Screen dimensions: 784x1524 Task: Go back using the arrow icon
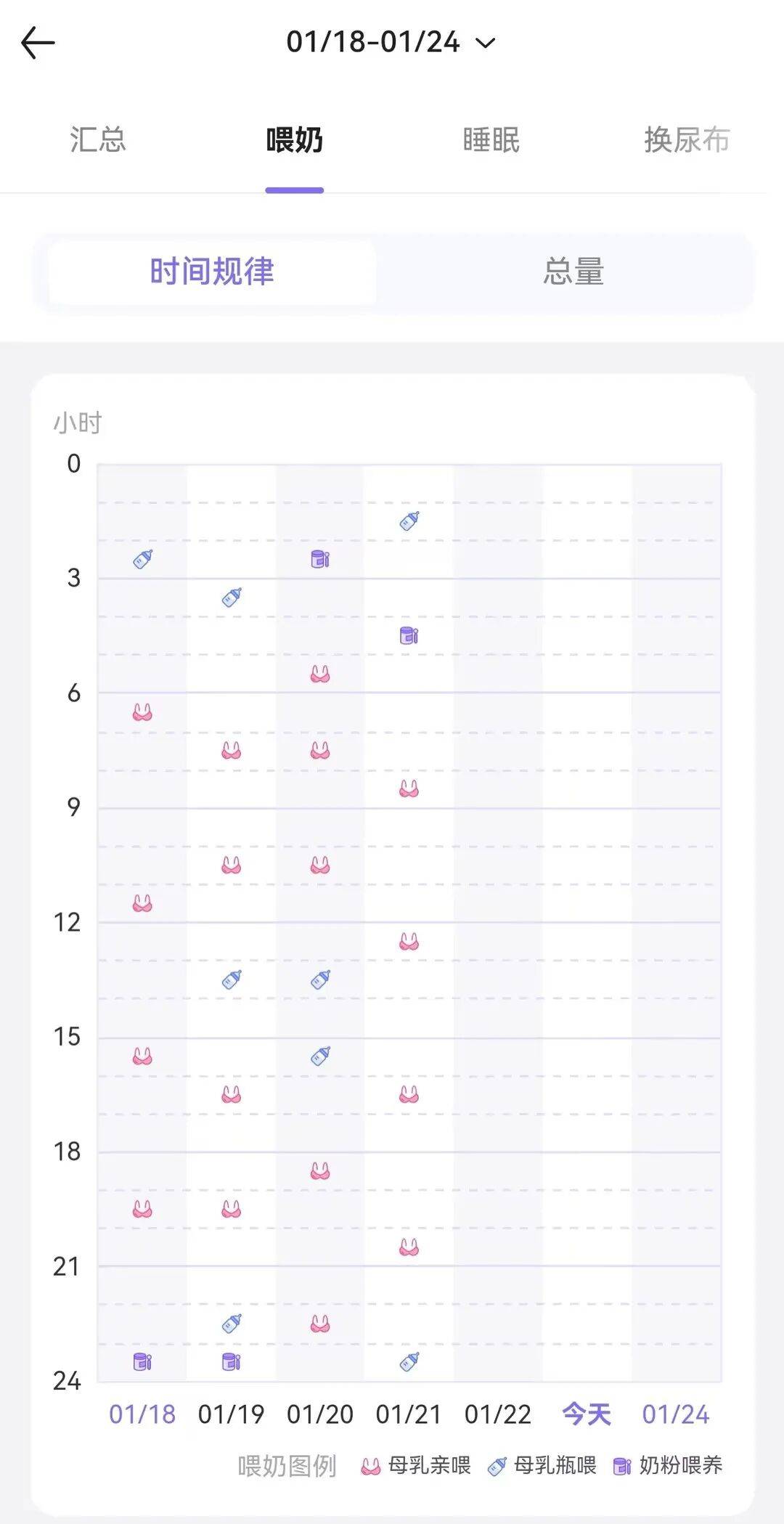[38, 43]
